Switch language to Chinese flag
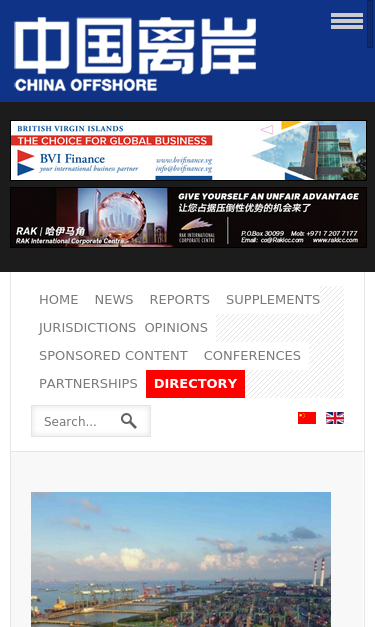Viewport: 375px width, 627px height. 307,418
